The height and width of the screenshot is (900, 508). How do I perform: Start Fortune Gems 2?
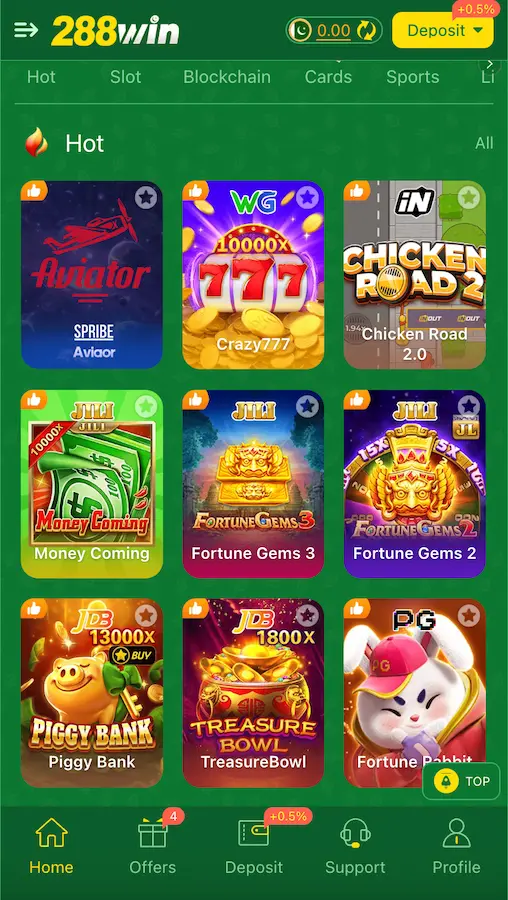[414, 484]
